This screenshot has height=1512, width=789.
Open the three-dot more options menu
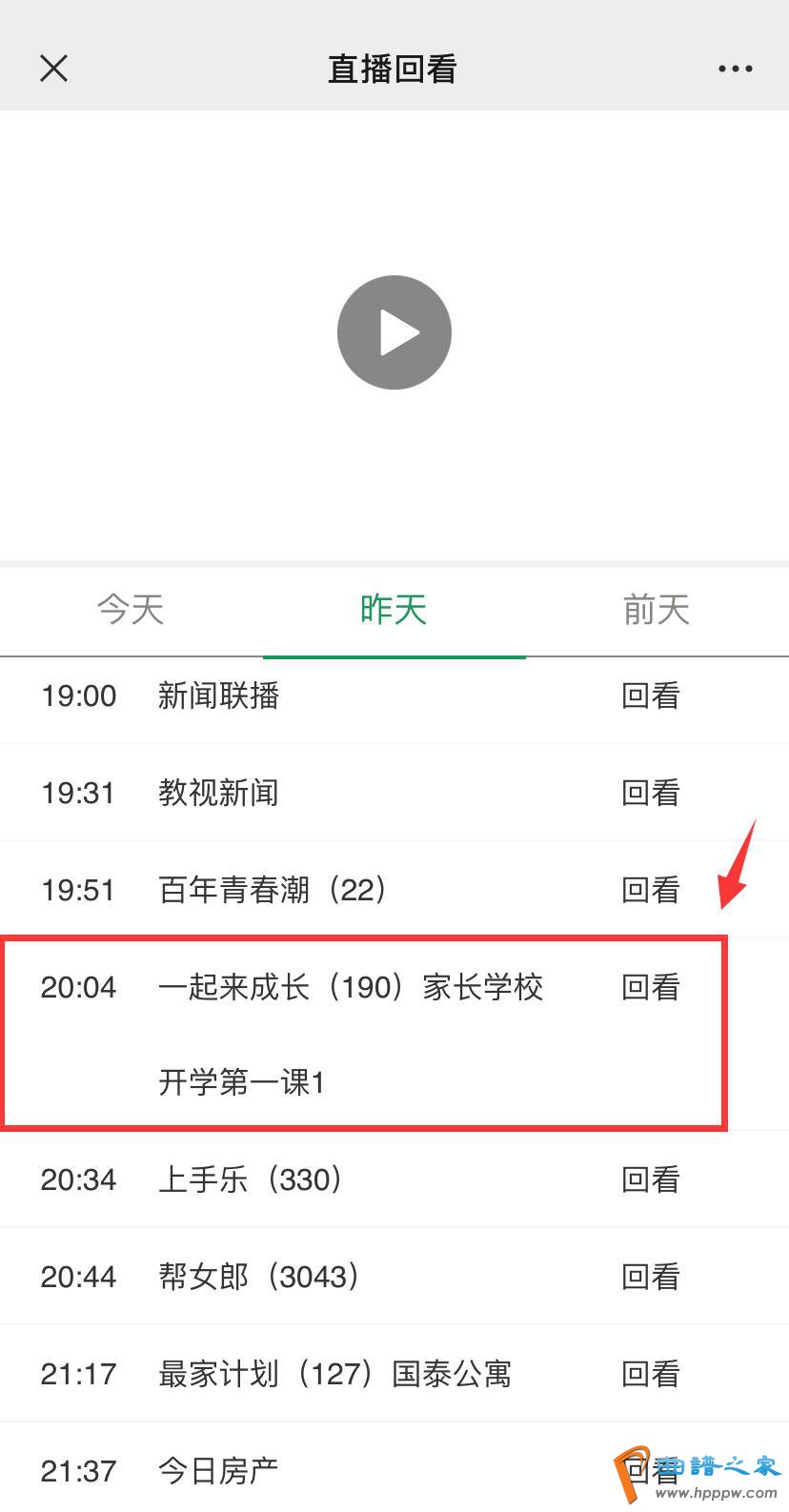(x=735, y=69)
